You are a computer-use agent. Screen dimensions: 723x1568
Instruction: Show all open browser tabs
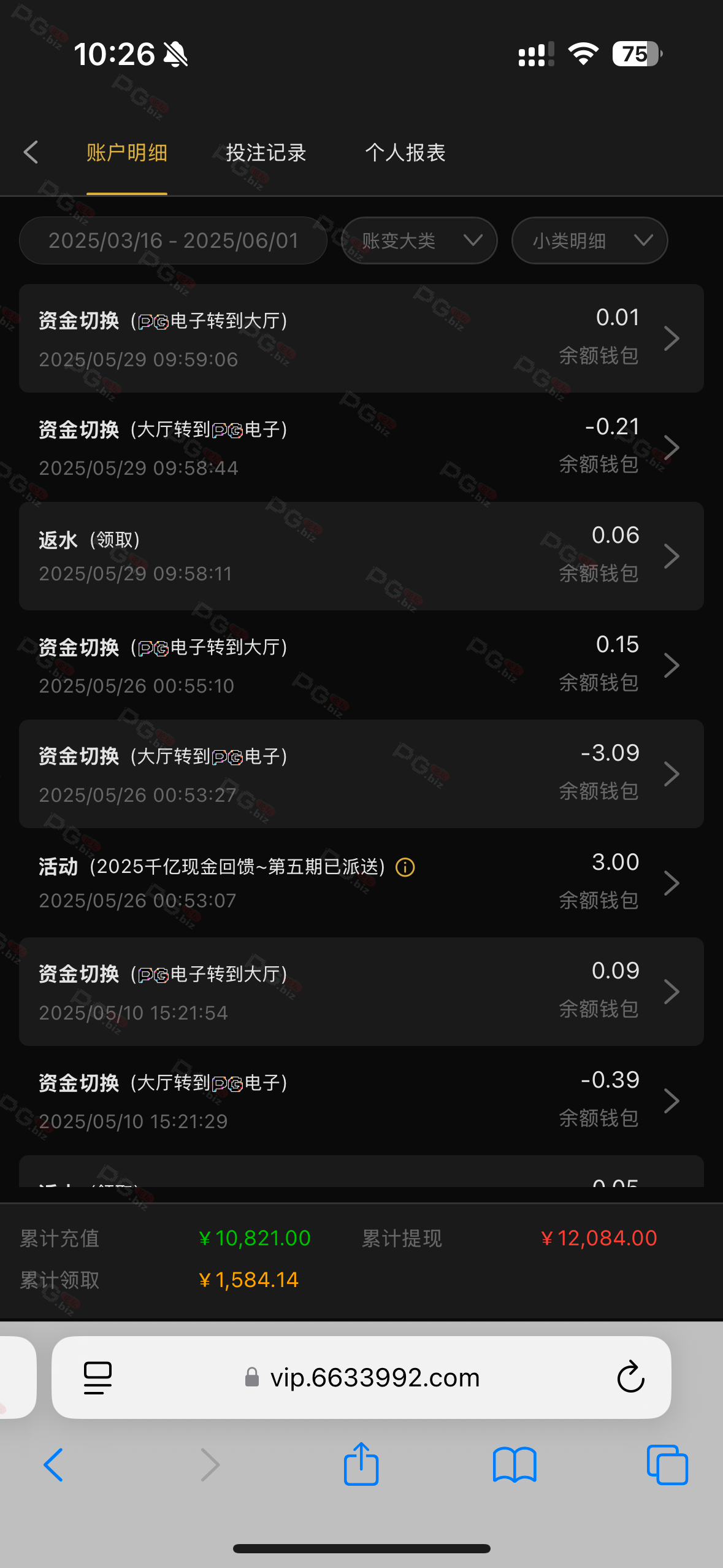point(667,1464)
